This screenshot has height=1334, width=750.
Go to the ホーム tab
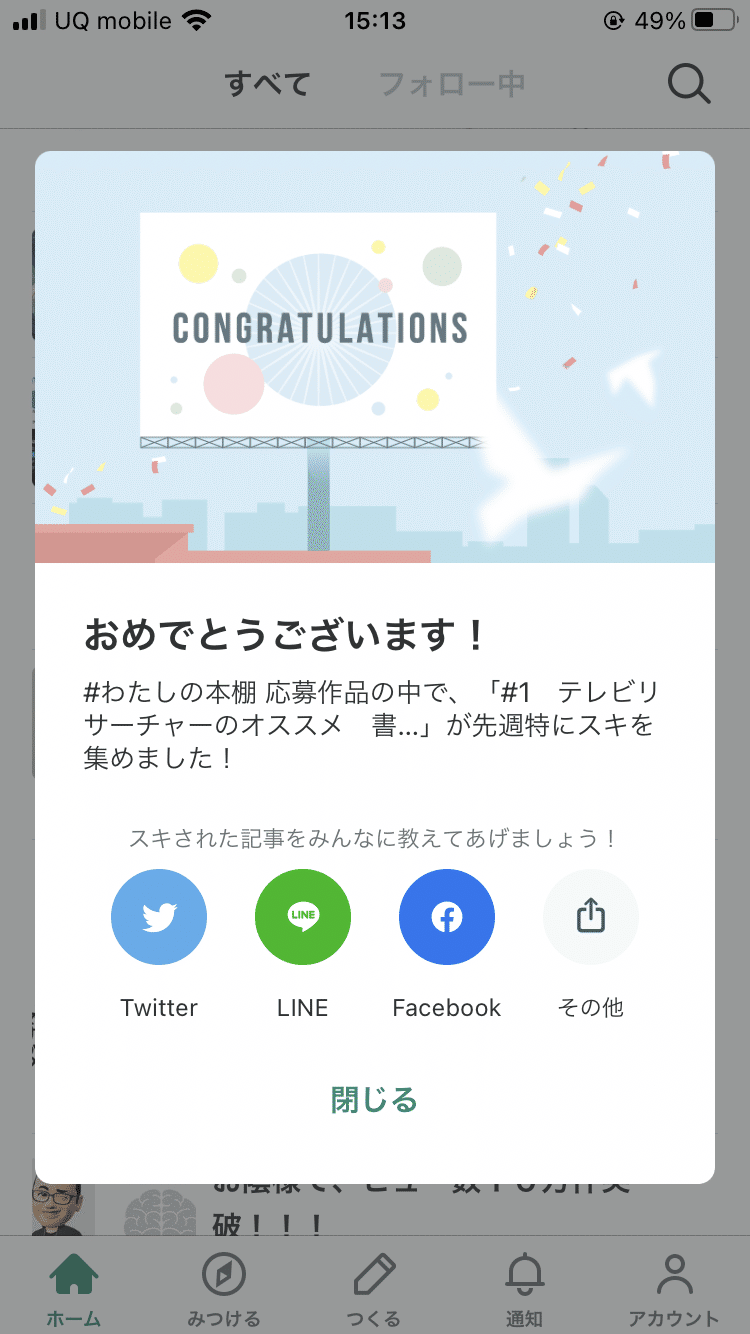click(x=75, y=1288)
